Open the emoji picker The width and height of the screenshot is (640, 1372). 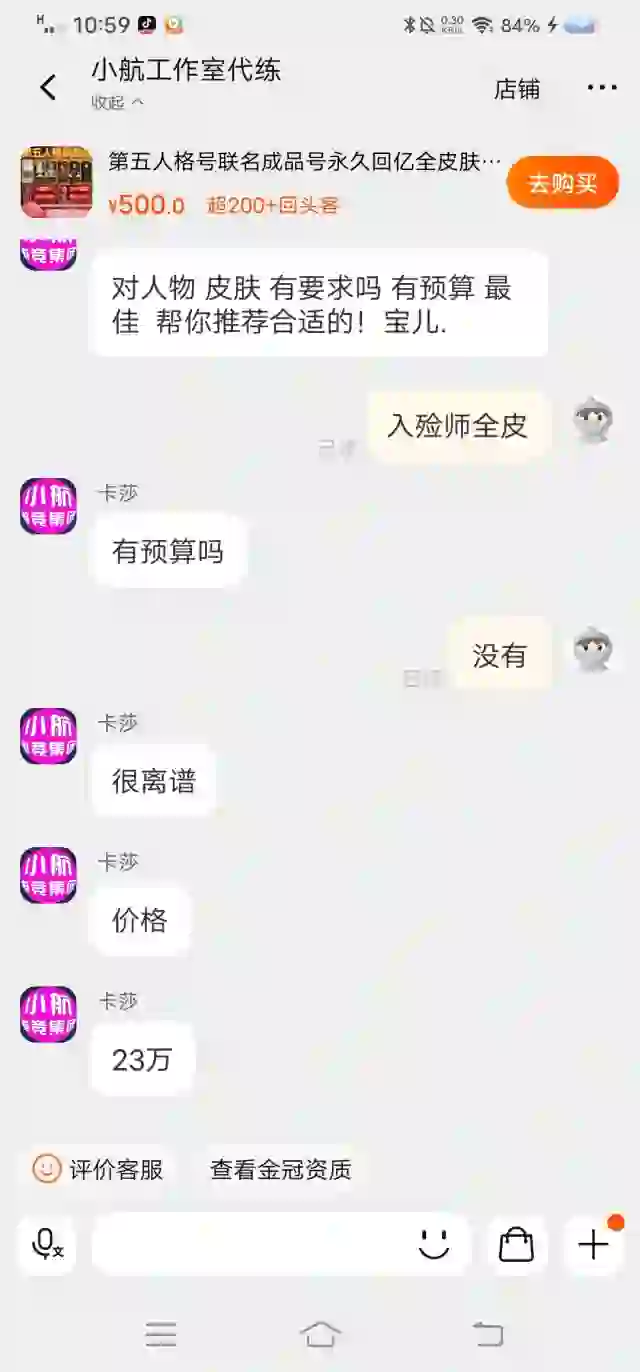(x=434, y=1244)
